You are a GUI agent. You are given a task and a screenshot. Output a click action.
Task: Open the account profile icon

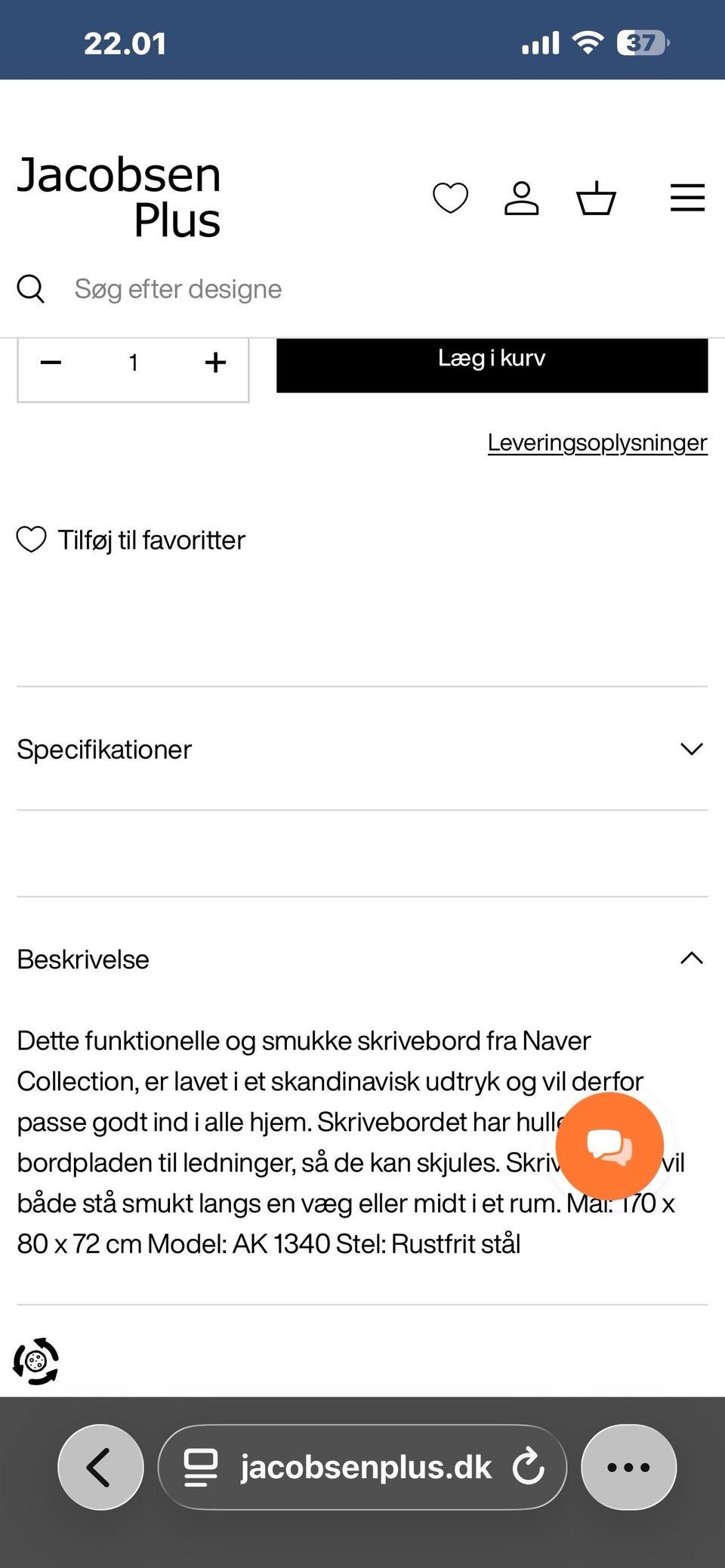point(522,198)
